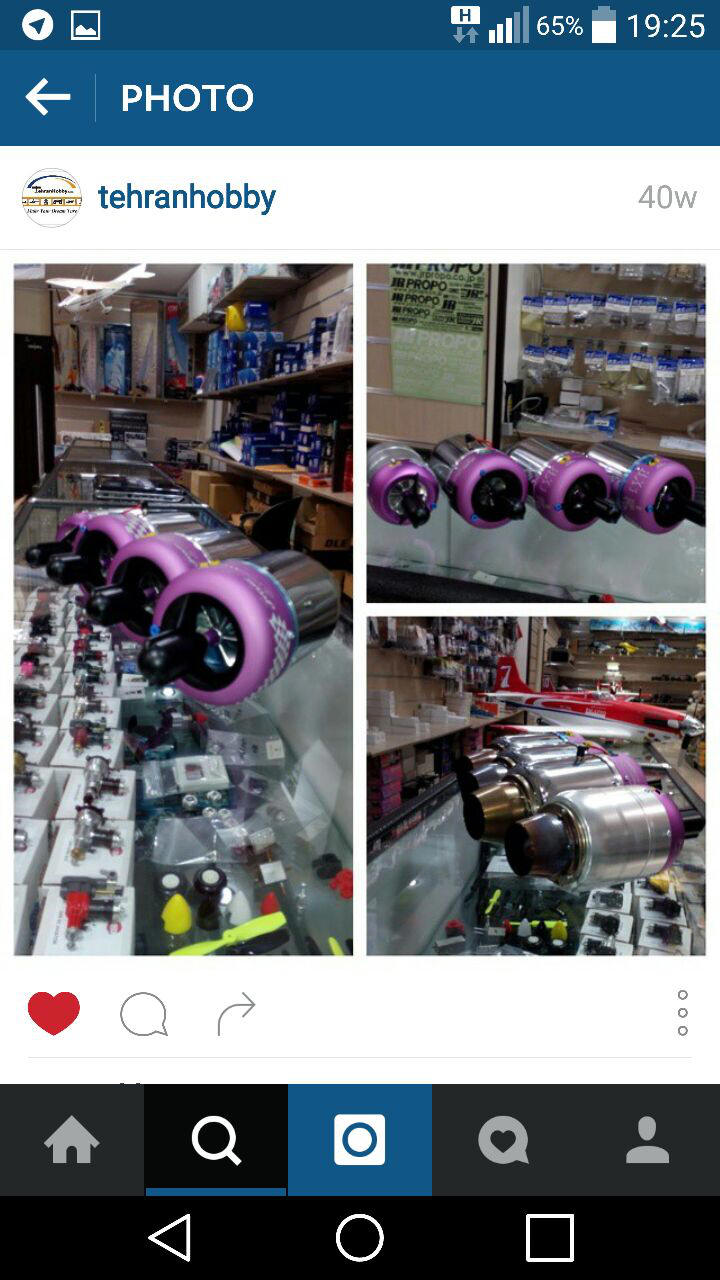This screenshot has height=1280, width=720.
Task: Tap the tehranhobby profile avatar
Action: (x=52, y=198)
